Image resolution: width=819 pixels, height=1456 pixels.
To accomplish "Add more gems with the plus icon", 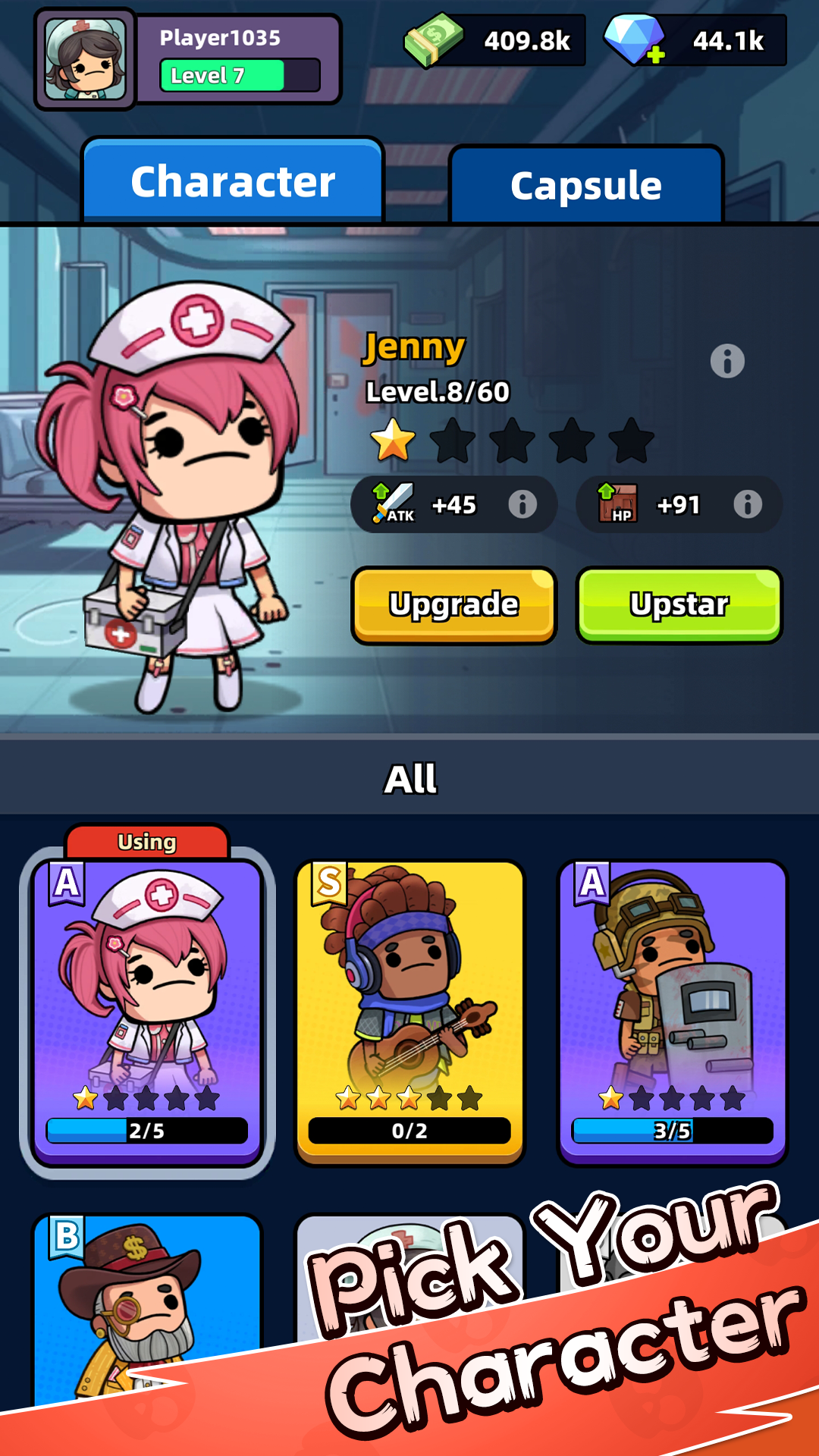I will (655, 55).
